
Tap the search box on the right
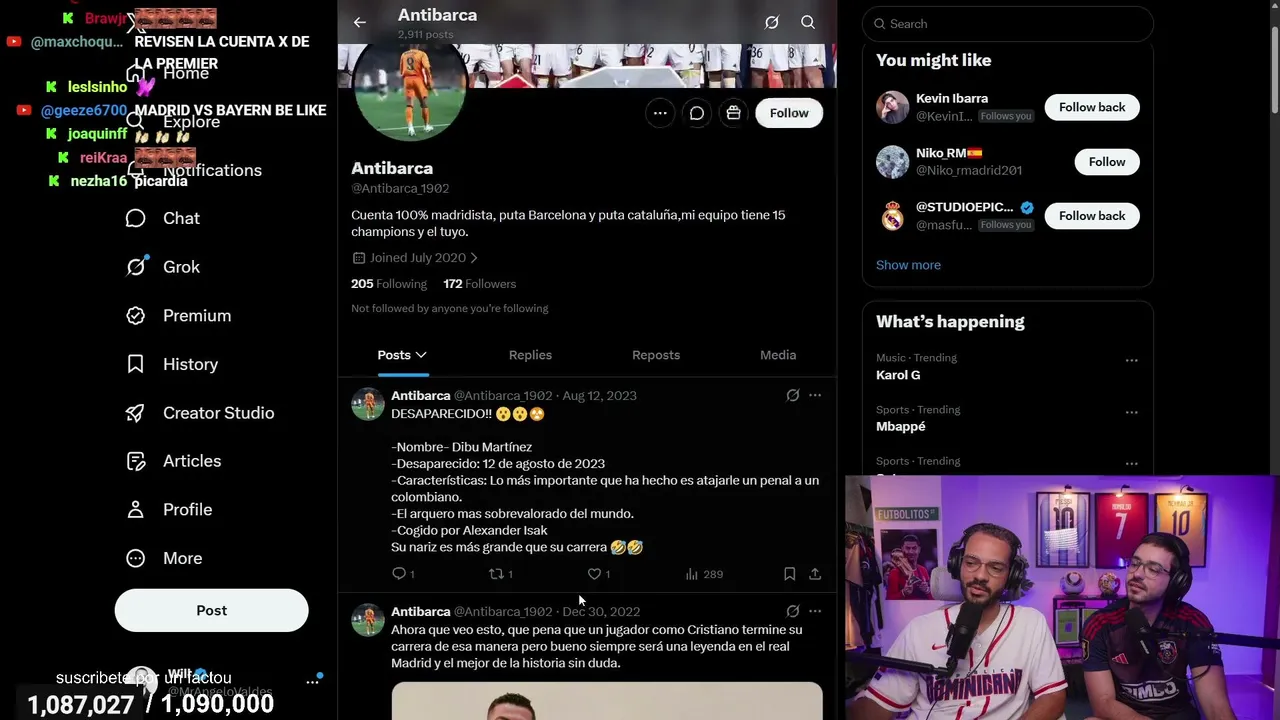(1008, 24)
